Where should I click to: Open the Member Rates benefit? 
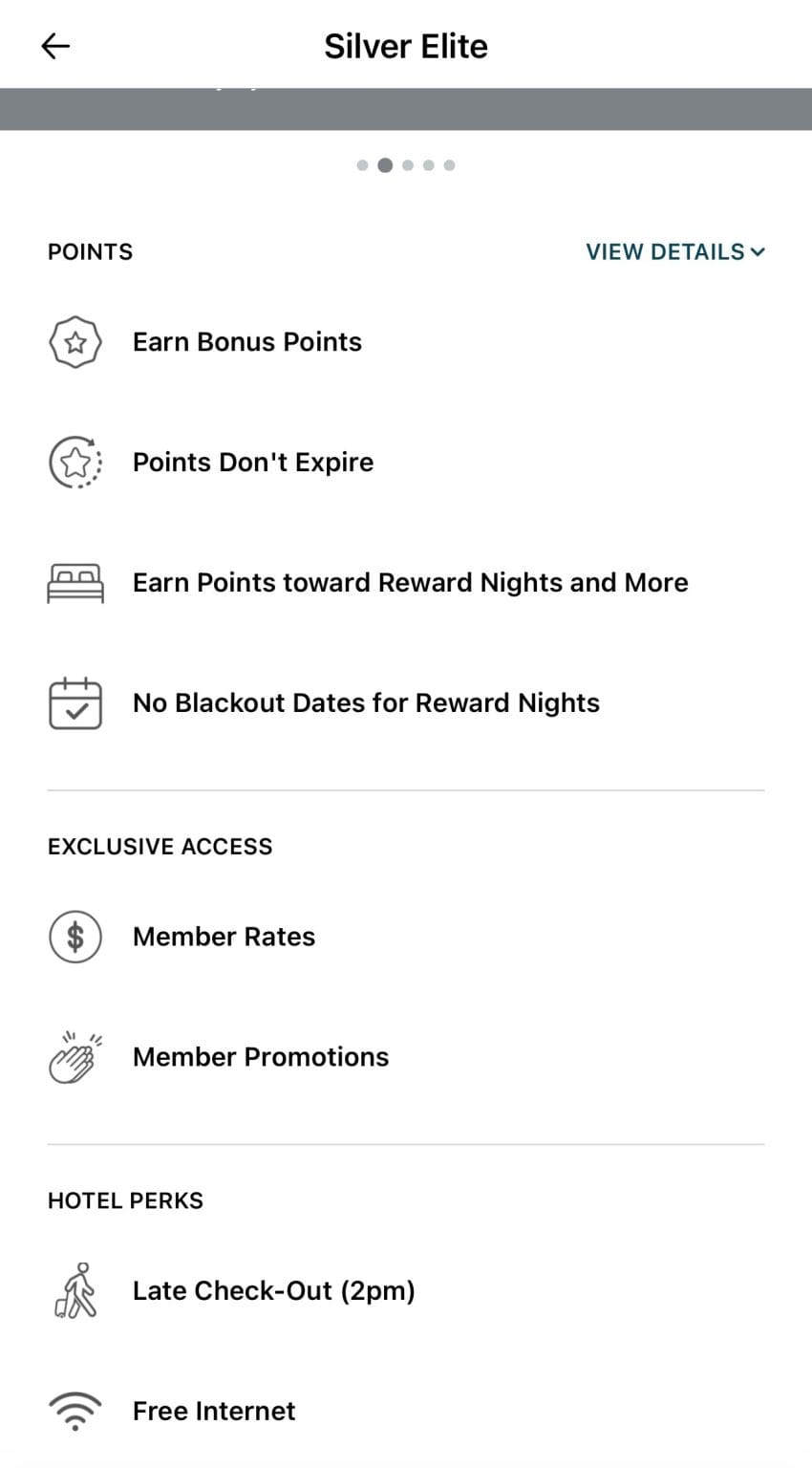pyautogui.click(x=224, y=937)
